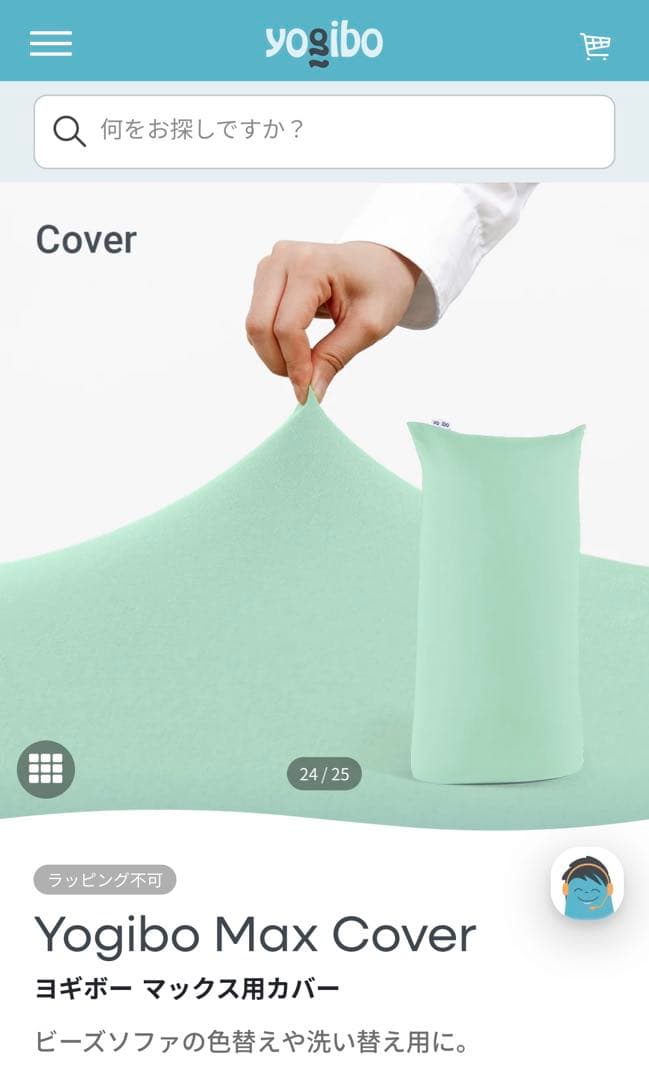Viewport: 649px width, 1080px height.
Task: Tap the product search box
Action: 324,131
